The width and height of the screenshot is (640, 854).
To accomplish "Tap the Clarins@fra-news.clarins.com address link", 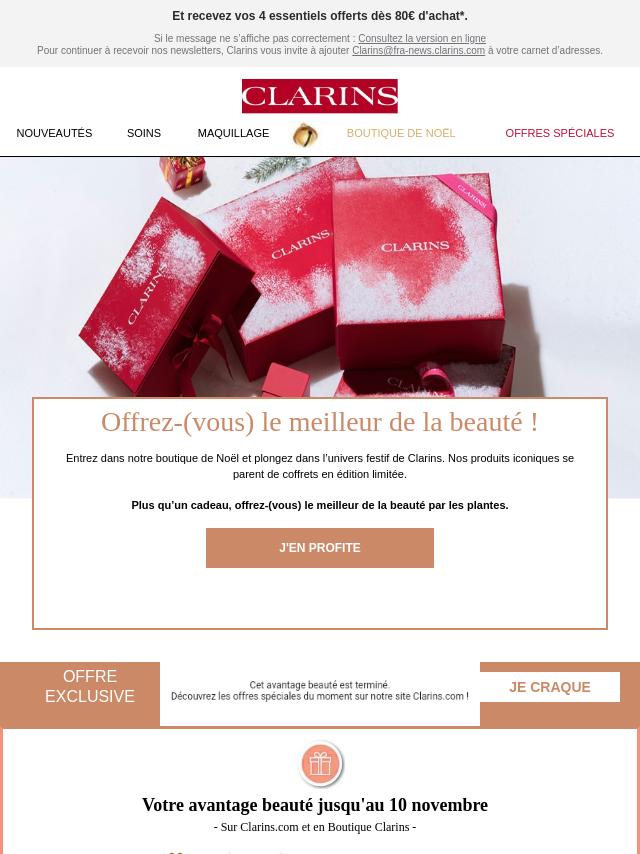I will [418, 51].
